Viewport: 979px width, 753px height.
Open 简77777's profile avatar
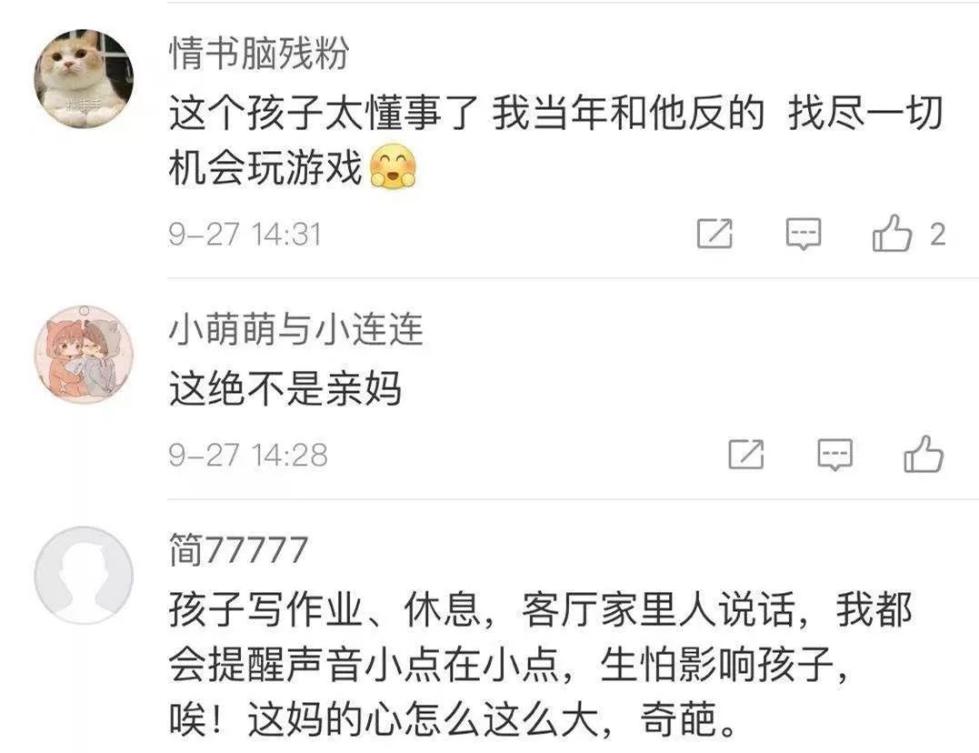coord(84,576)
